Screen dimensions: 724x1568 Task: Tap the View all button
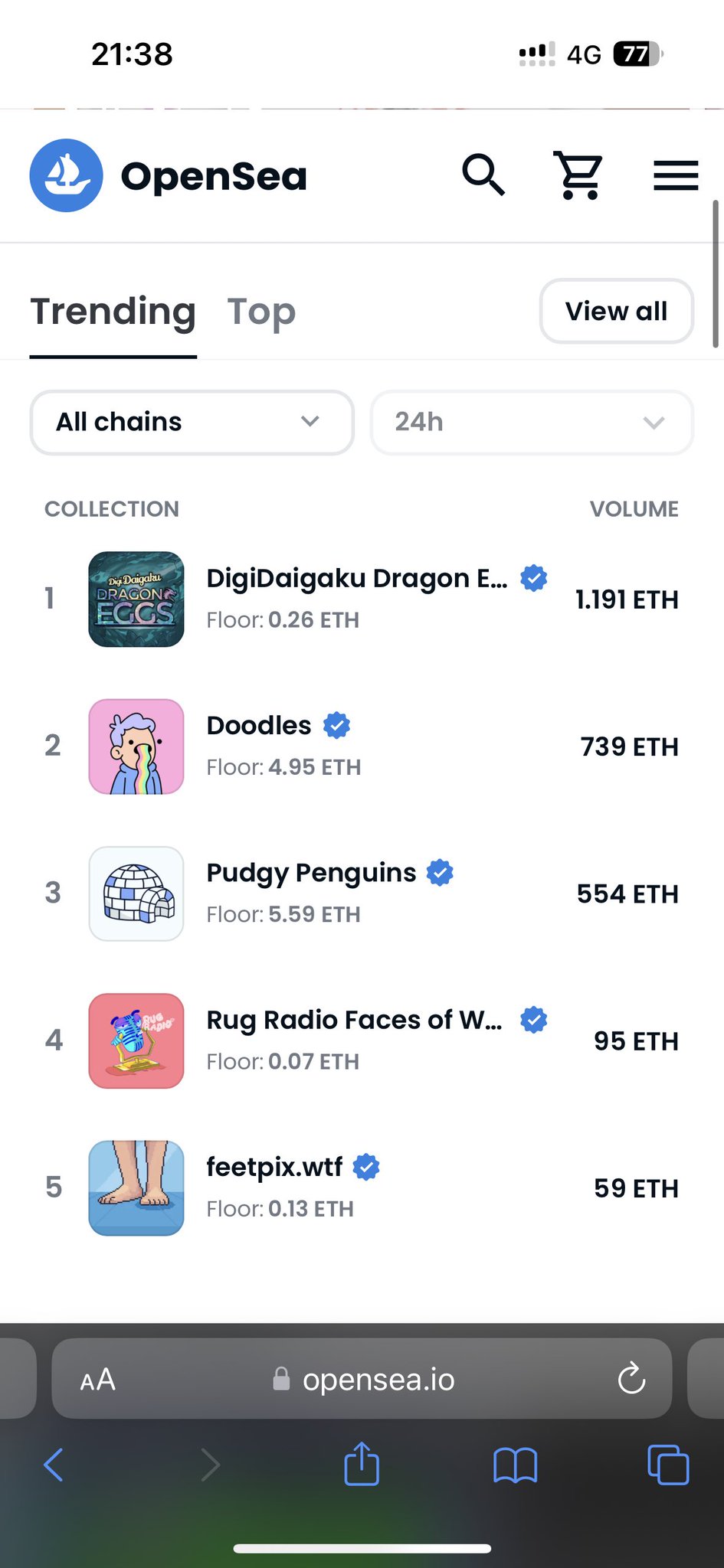(616, 311)
